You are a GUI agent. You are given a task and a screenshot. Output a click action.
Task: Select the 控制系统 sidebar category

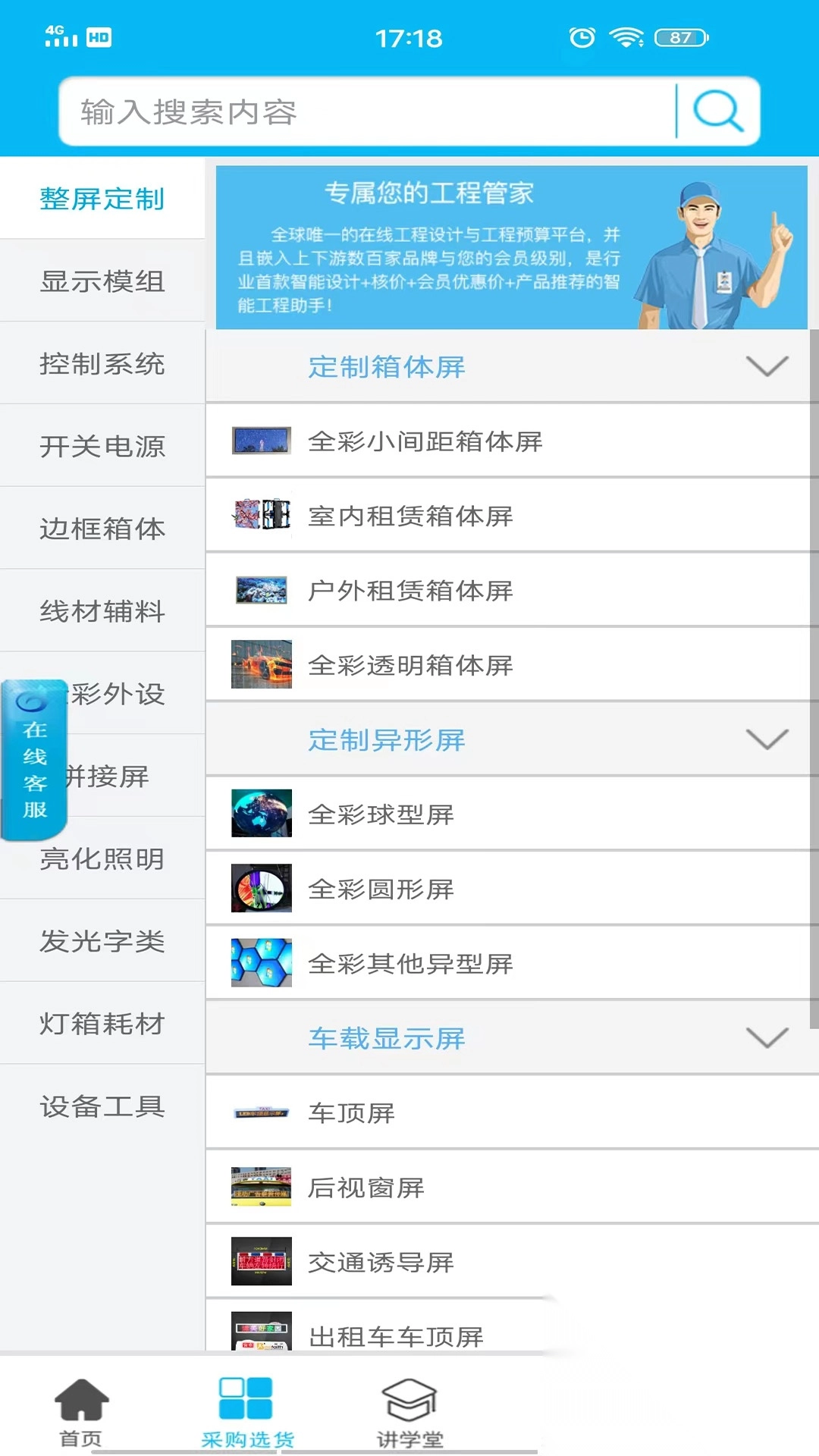tap(102, 365)
